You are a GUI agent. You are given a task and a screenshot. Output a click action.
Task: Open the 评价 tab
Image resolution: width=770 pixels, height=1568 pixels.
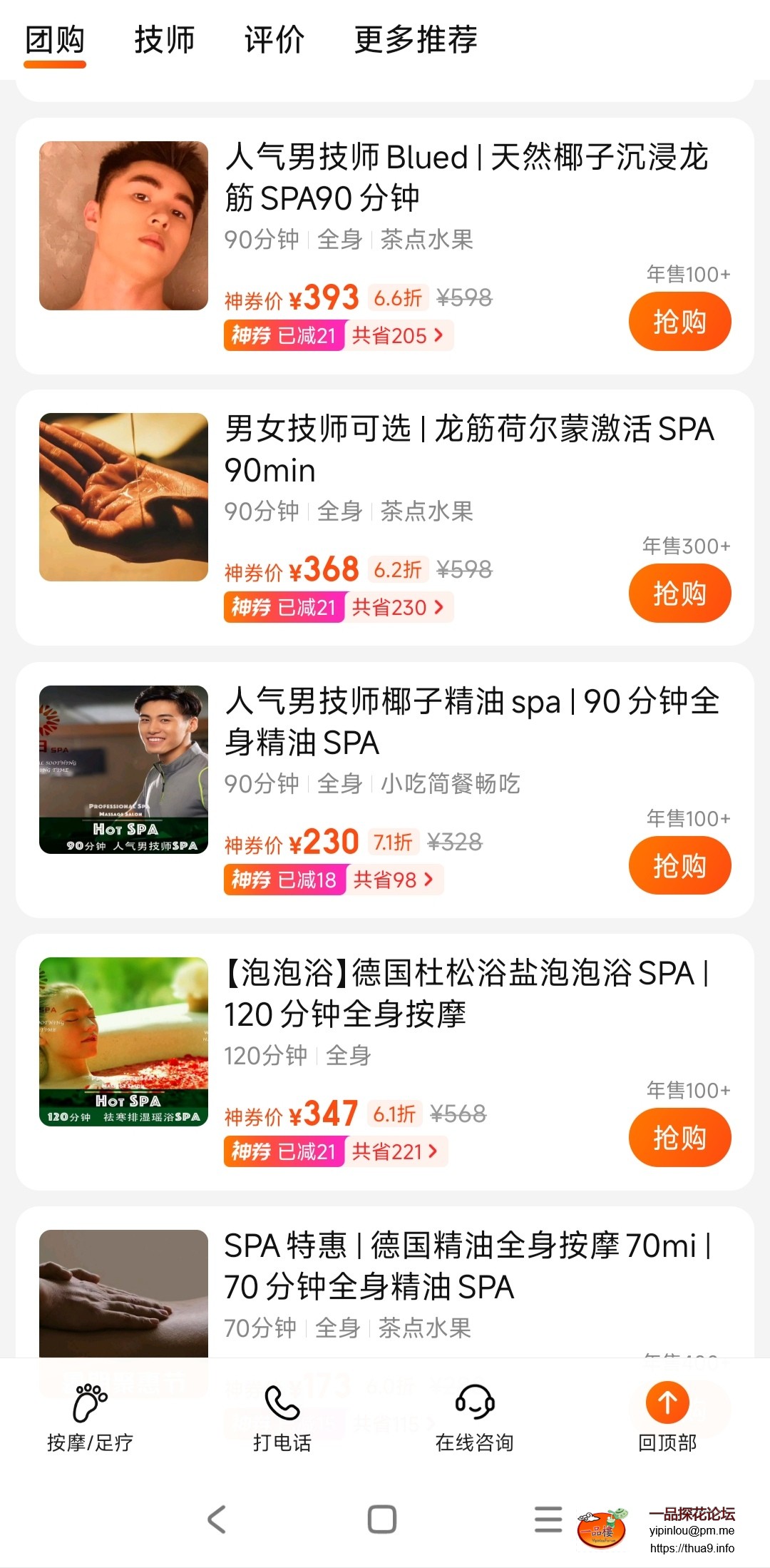[x=274, y=40]
